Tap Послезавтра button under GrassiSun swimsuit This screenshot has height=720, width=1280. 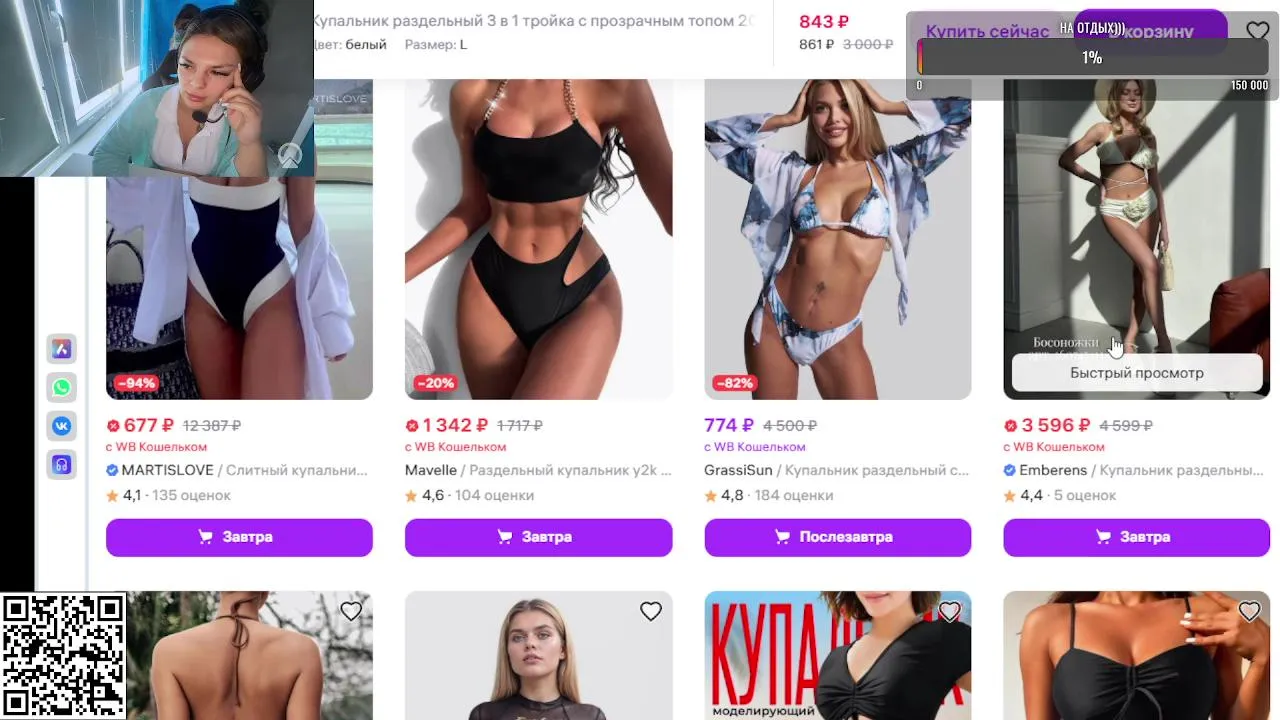(x=837, y=537)
